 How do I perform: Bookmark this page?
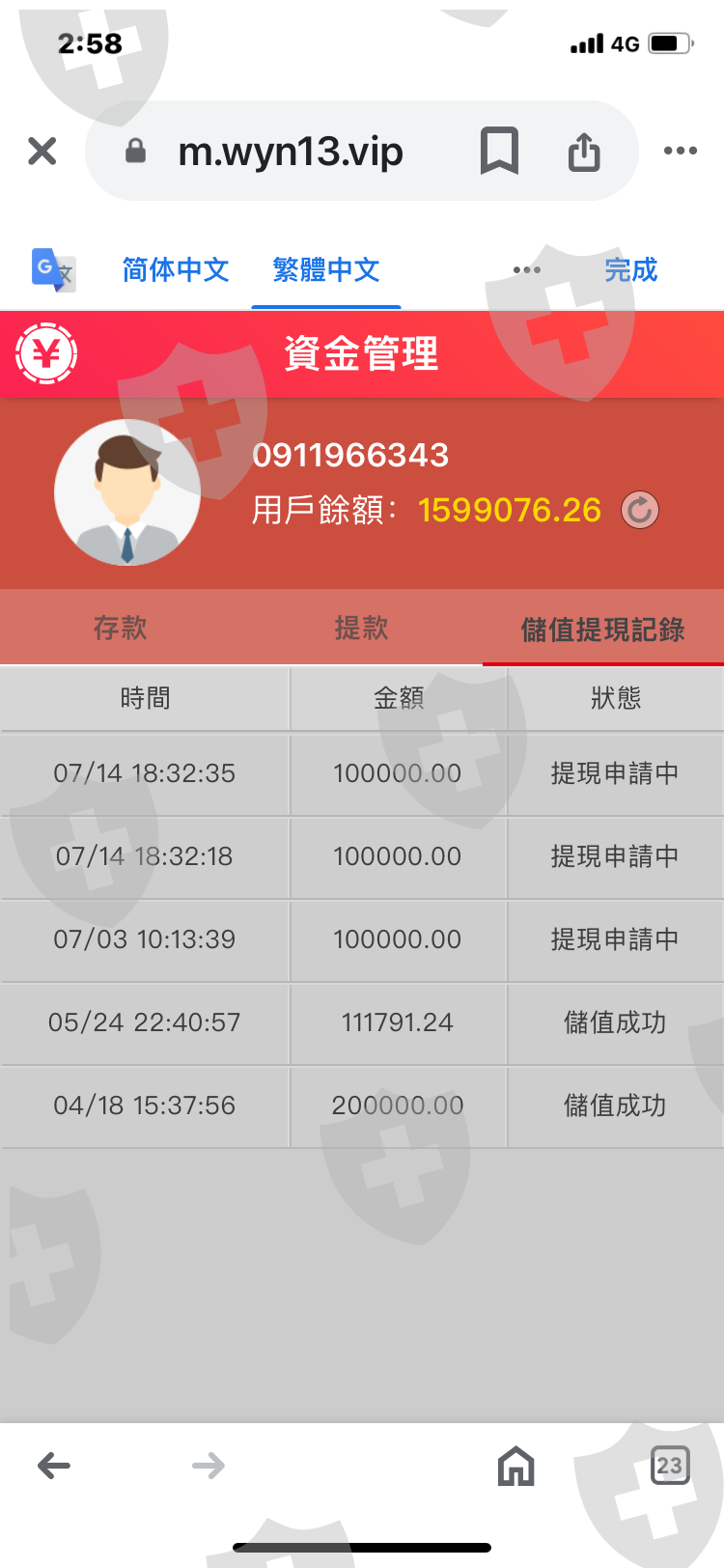499,151
